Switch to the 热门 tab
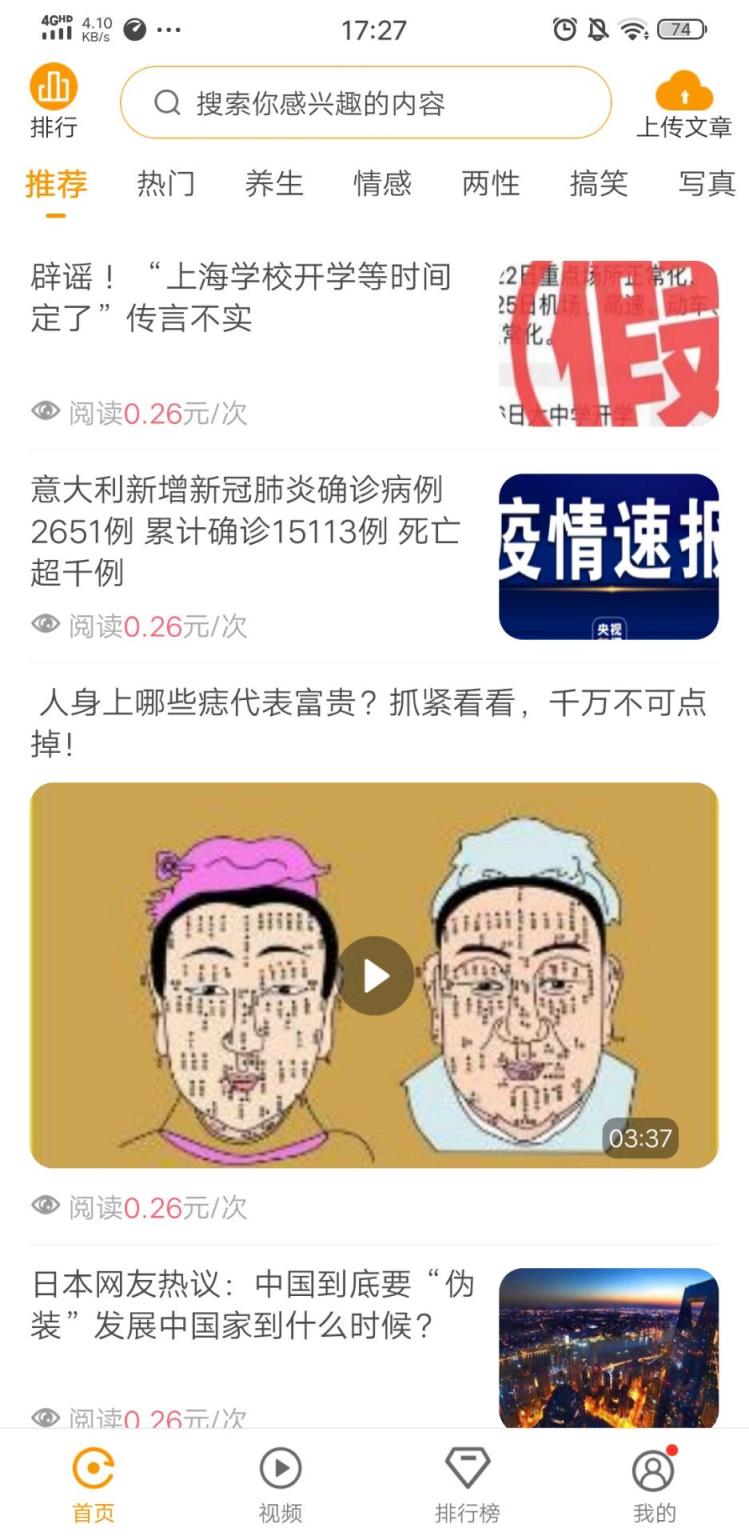 coord(166,184)
